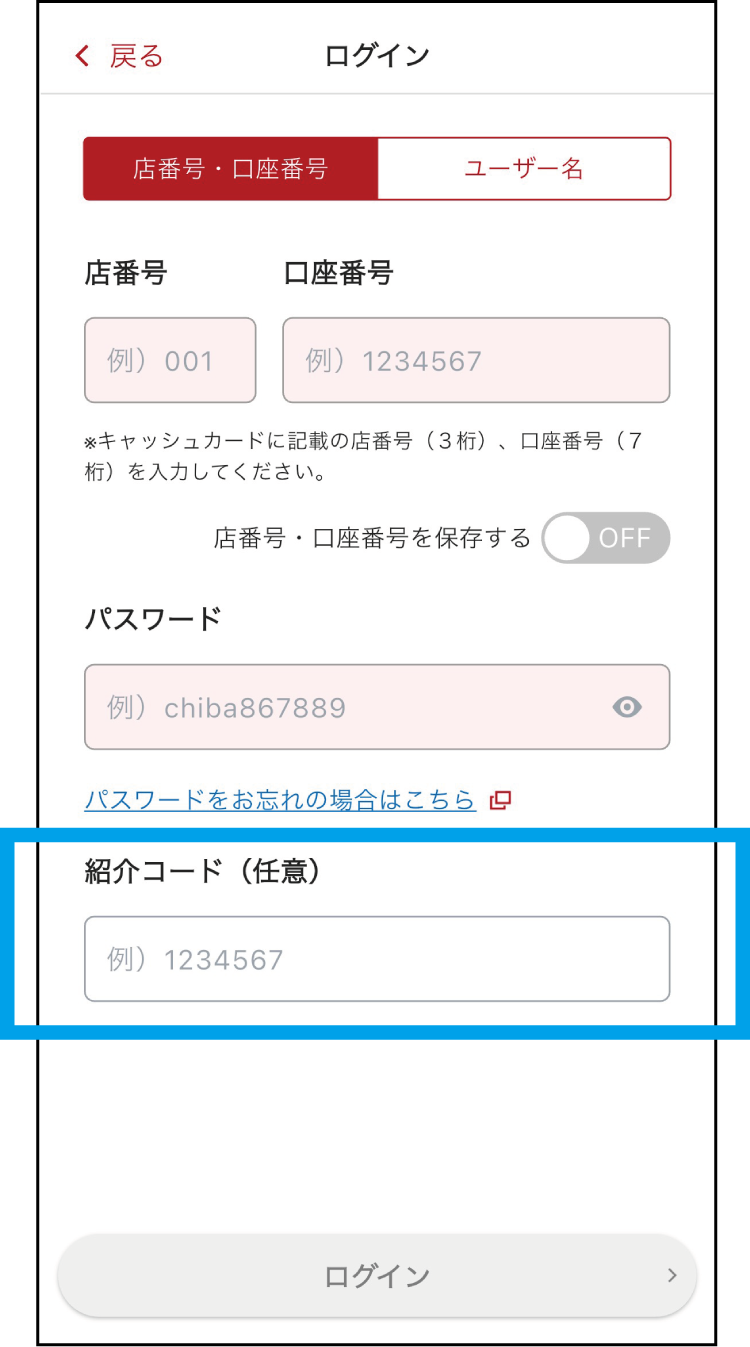Reveal the password with the eye icon
Viewport: 750px width, 1347px height.
click(626, 707)
